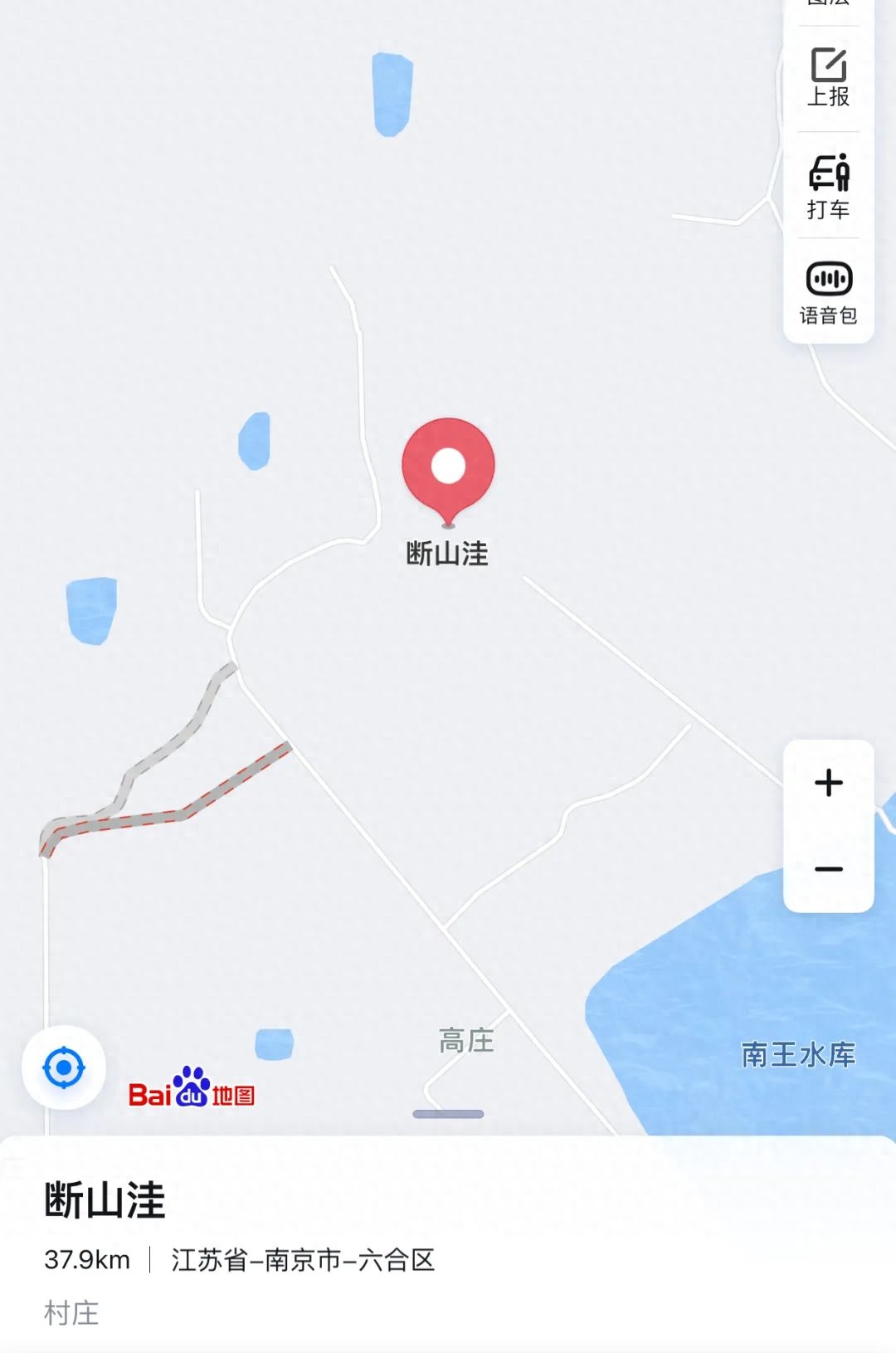Open the 语音包 voice pack option
This screenshot has height=1353, width=896.
point(828,292)
